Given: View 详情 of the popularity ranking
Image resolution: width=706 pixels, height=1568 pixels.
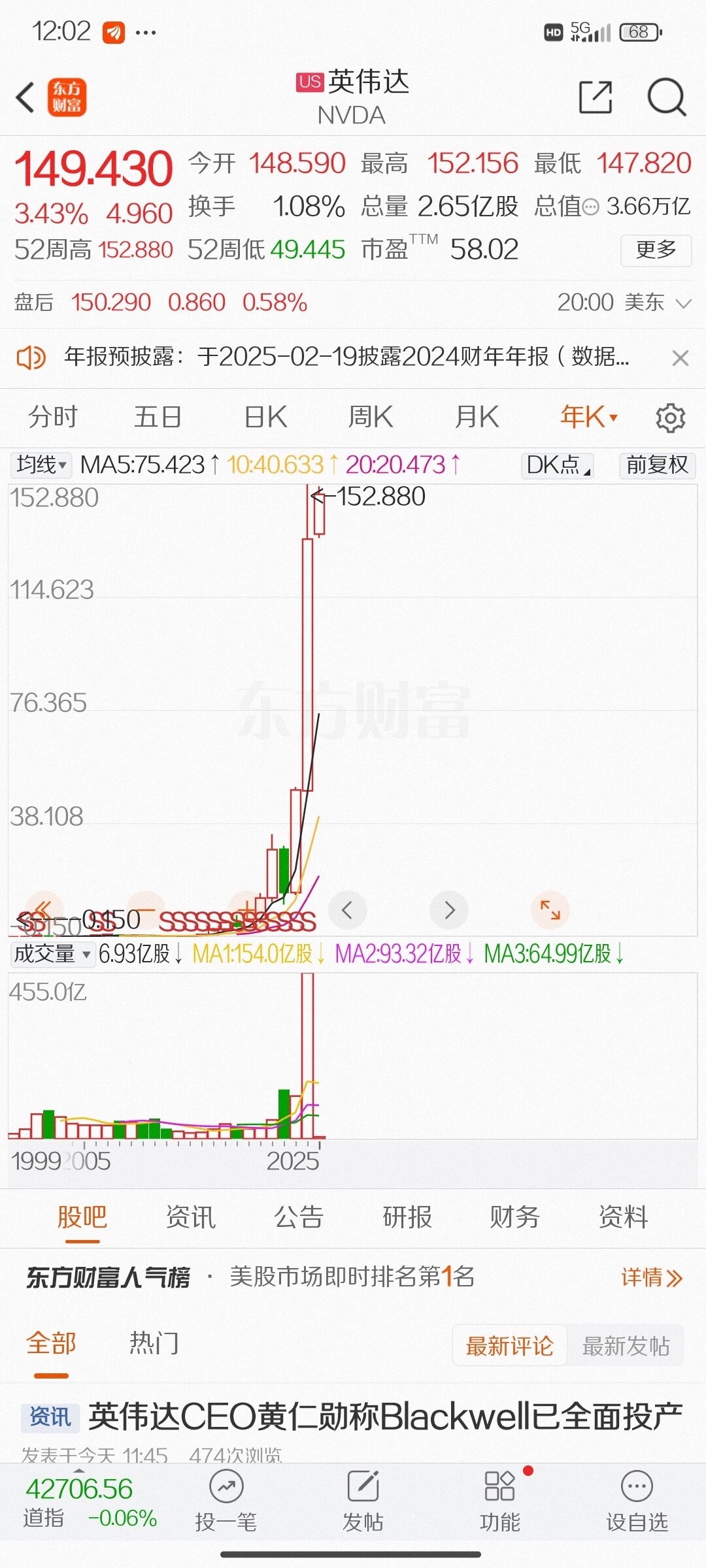Looking at the screenshot, I should 652,1277.
